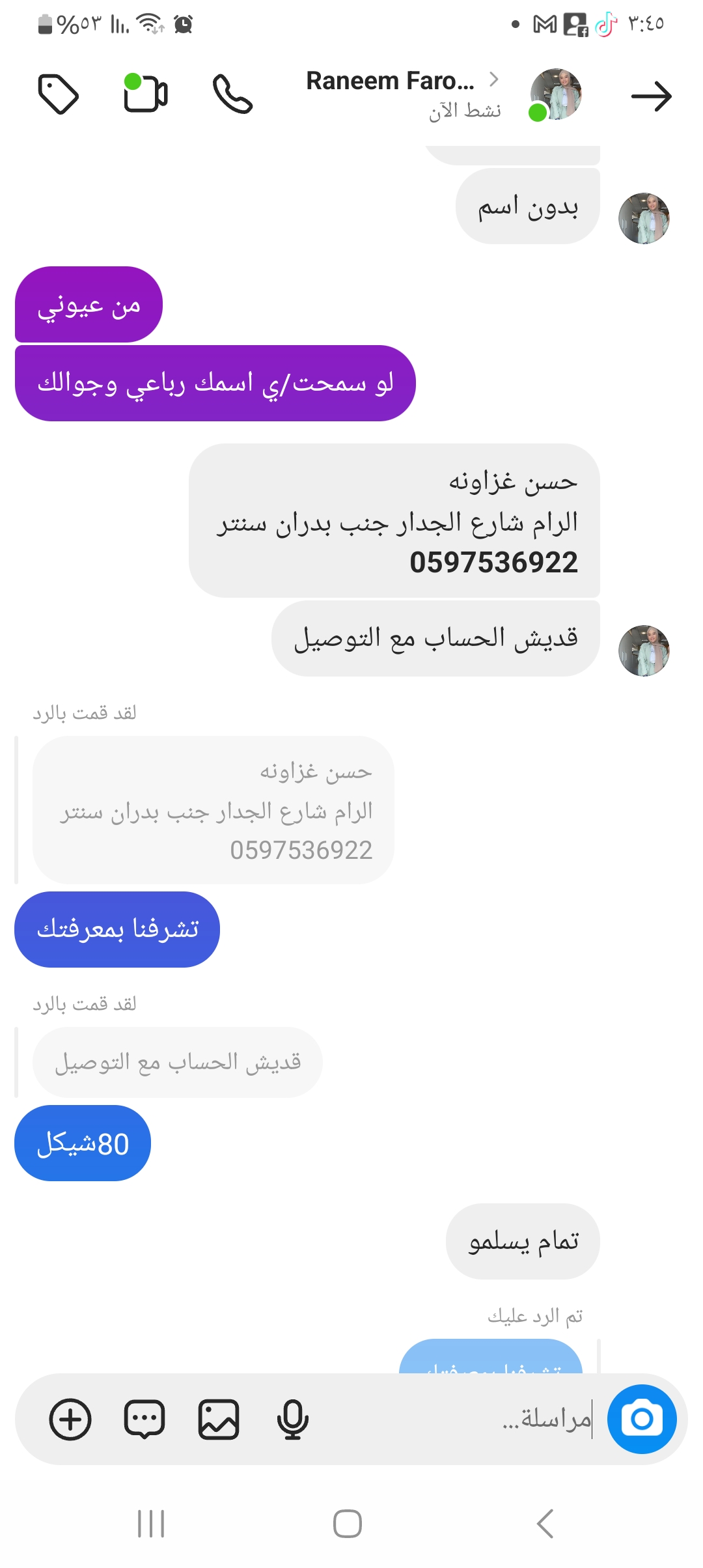Jump to quoted reply containing 0597536922
The width and height of the screenshot is (703, 1568).
[214, 810]
